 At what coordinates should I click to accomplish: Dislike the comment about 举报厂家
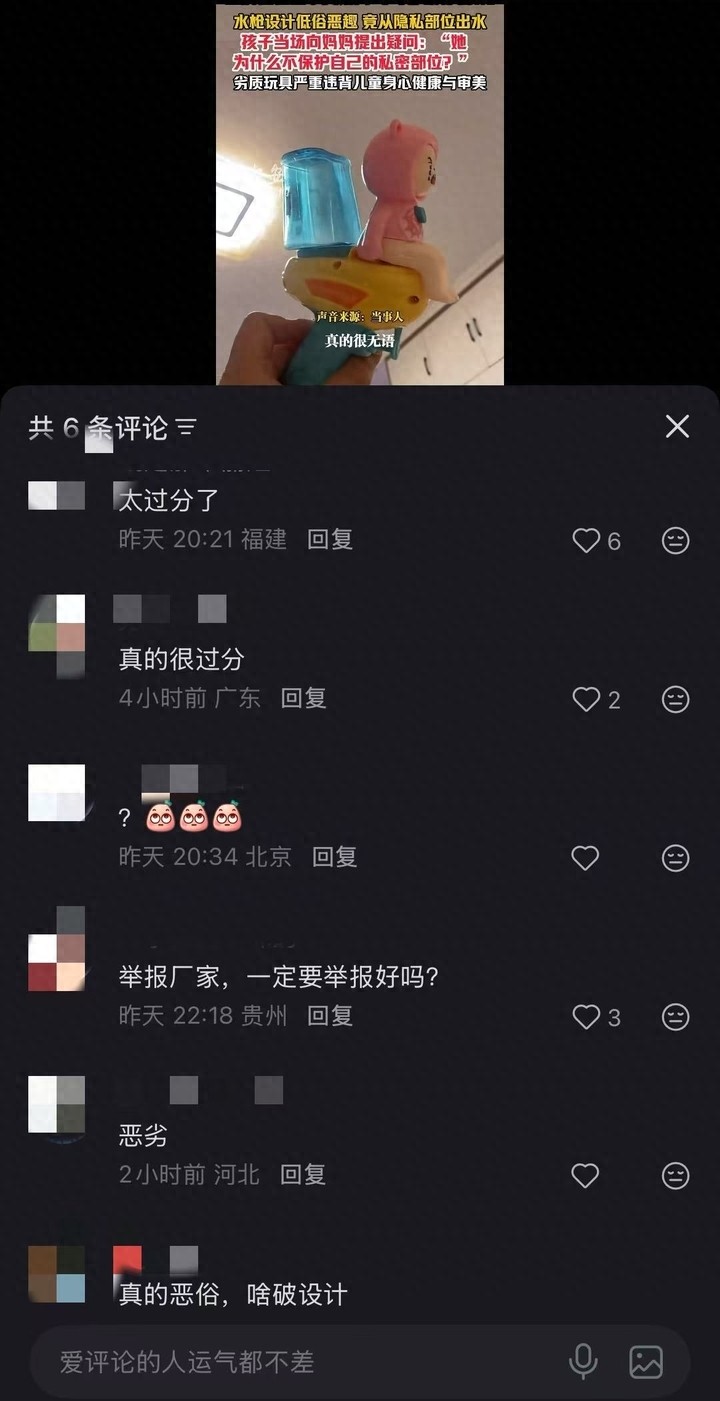pyautogui.click(x=676, y=1017)
